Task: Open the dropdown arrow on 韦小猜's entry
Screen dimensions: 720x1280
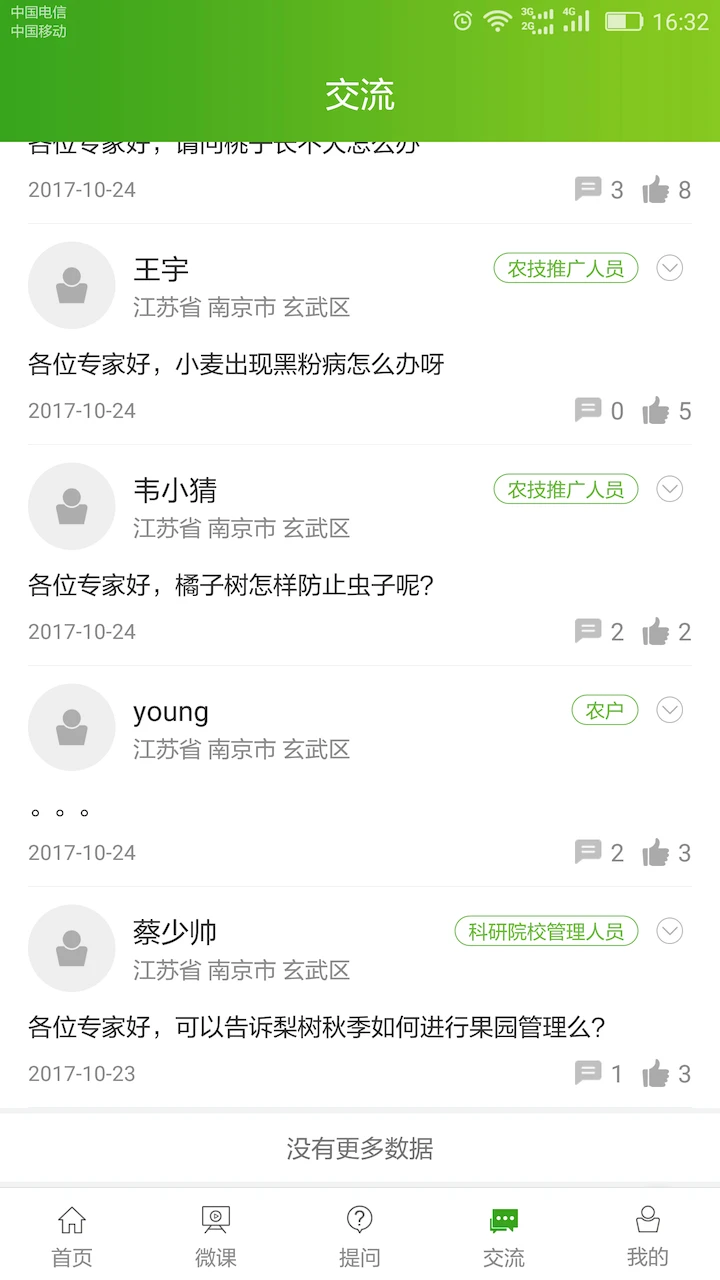Action: (x=669, y=489)
